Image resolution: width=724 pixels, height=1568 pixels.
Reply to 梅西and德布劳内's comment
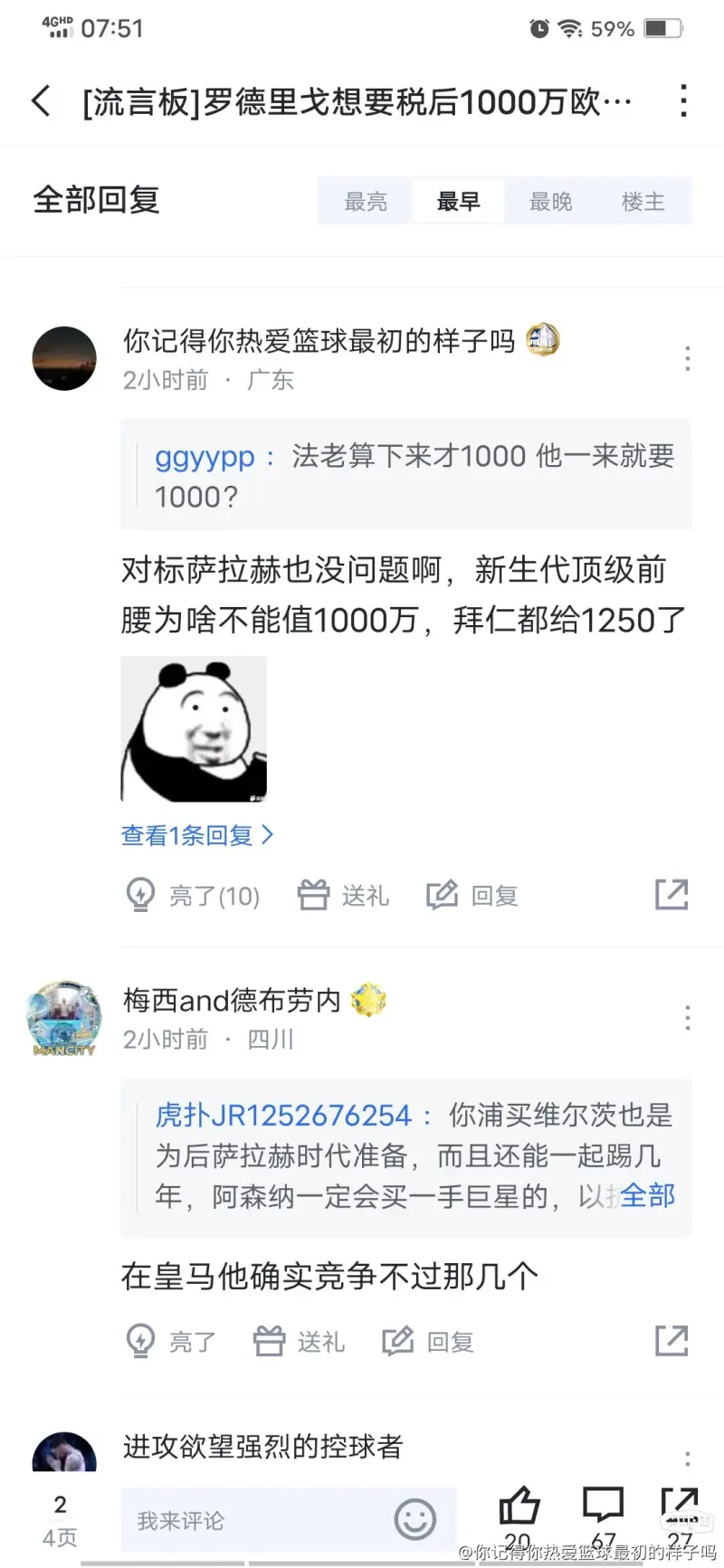pyautogui.click(x=429, y=1341)
